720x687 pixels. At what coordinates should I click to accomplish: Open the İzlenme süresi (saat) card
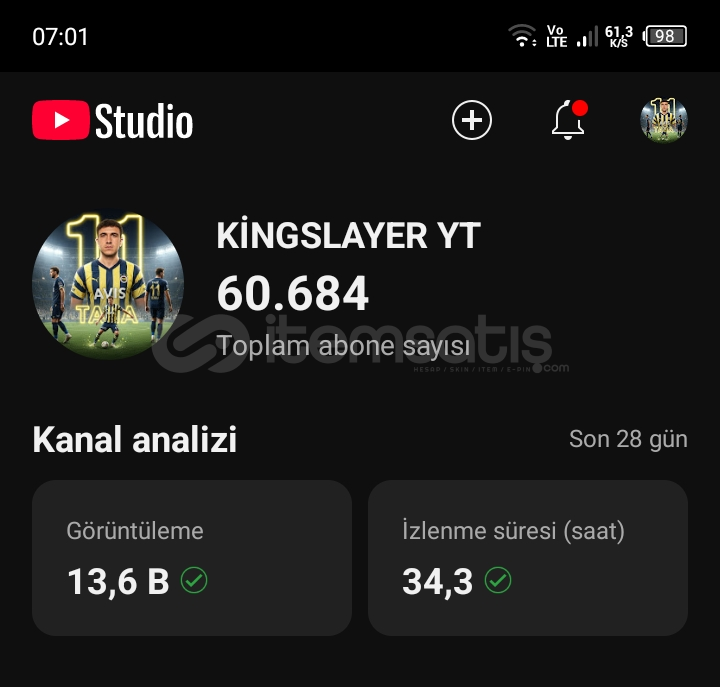point(528,557)
